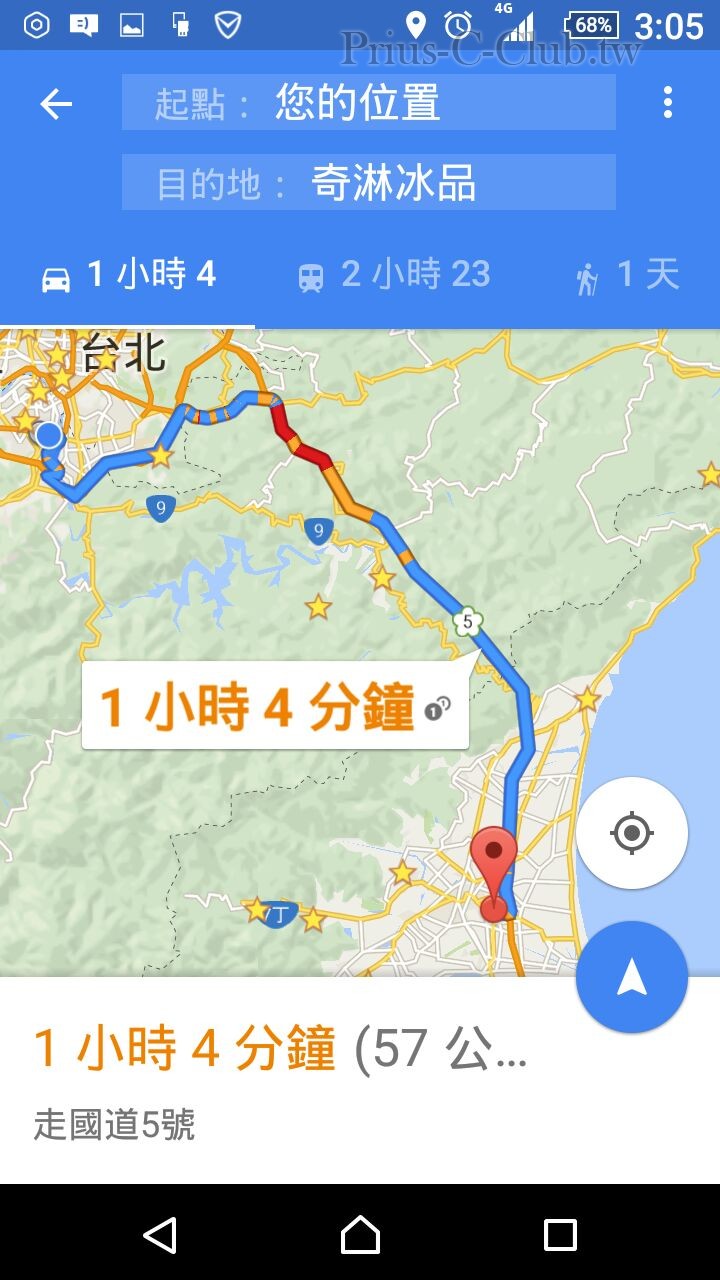Go to the Android home screen
The image size is (720, 1280).
pyautogui.click(x=360, y=1235)
